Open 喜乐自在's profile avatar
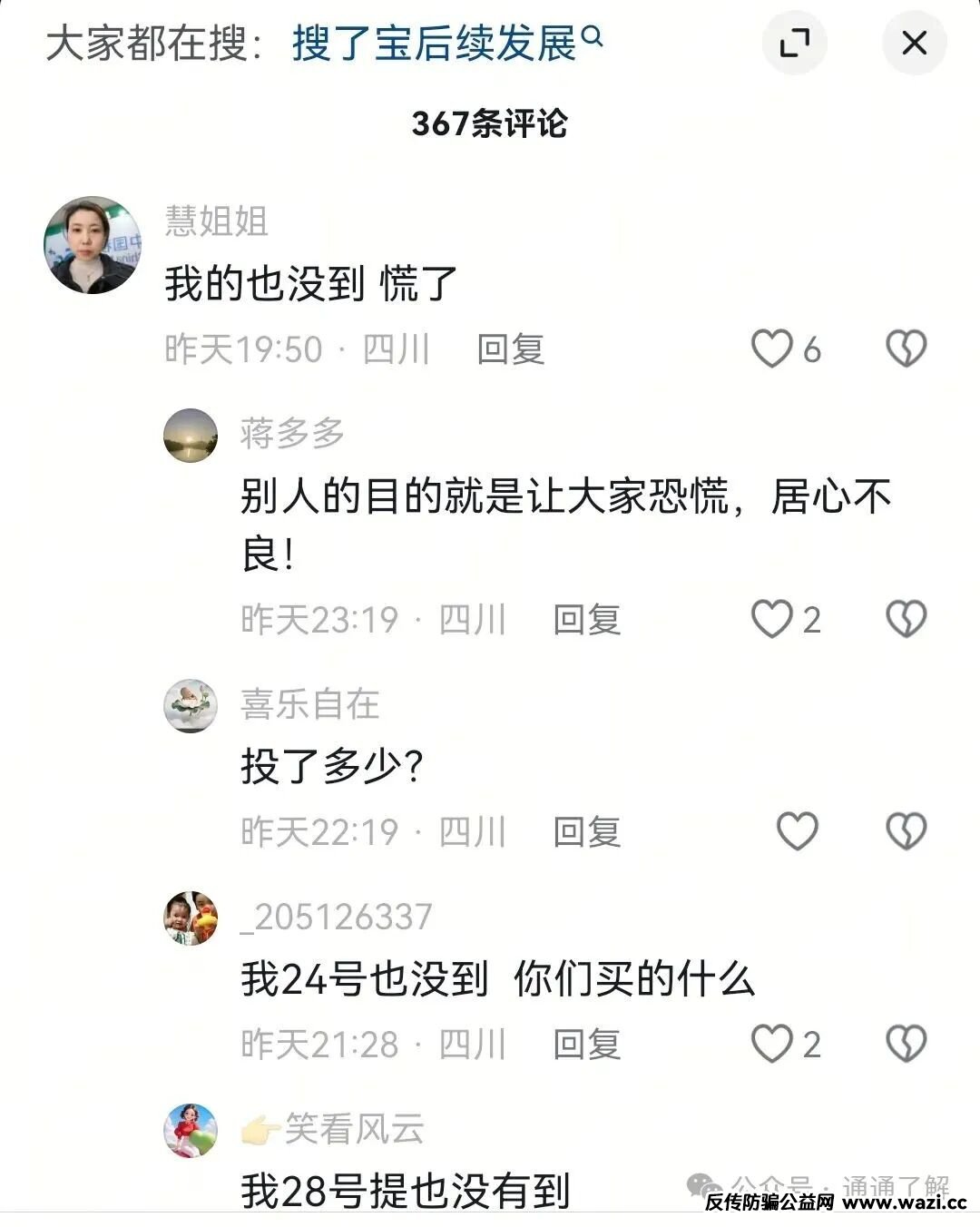Image resolution: width=980 pixels, height=1227 pixels. pos(191,706)
